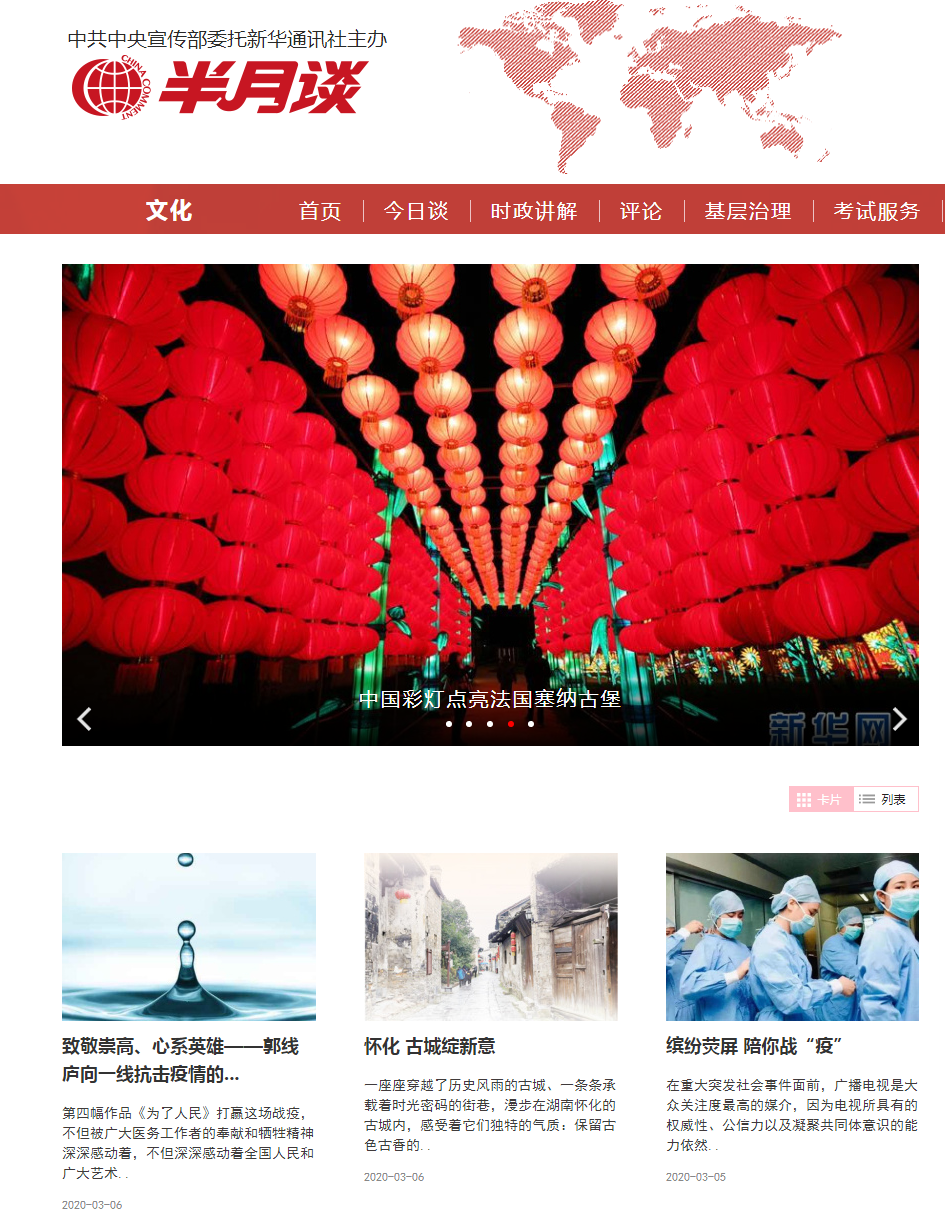Advance carousel with the right arrow
Screen dimensions: 945x1232
pyautogui.click(x=899, y=719)
